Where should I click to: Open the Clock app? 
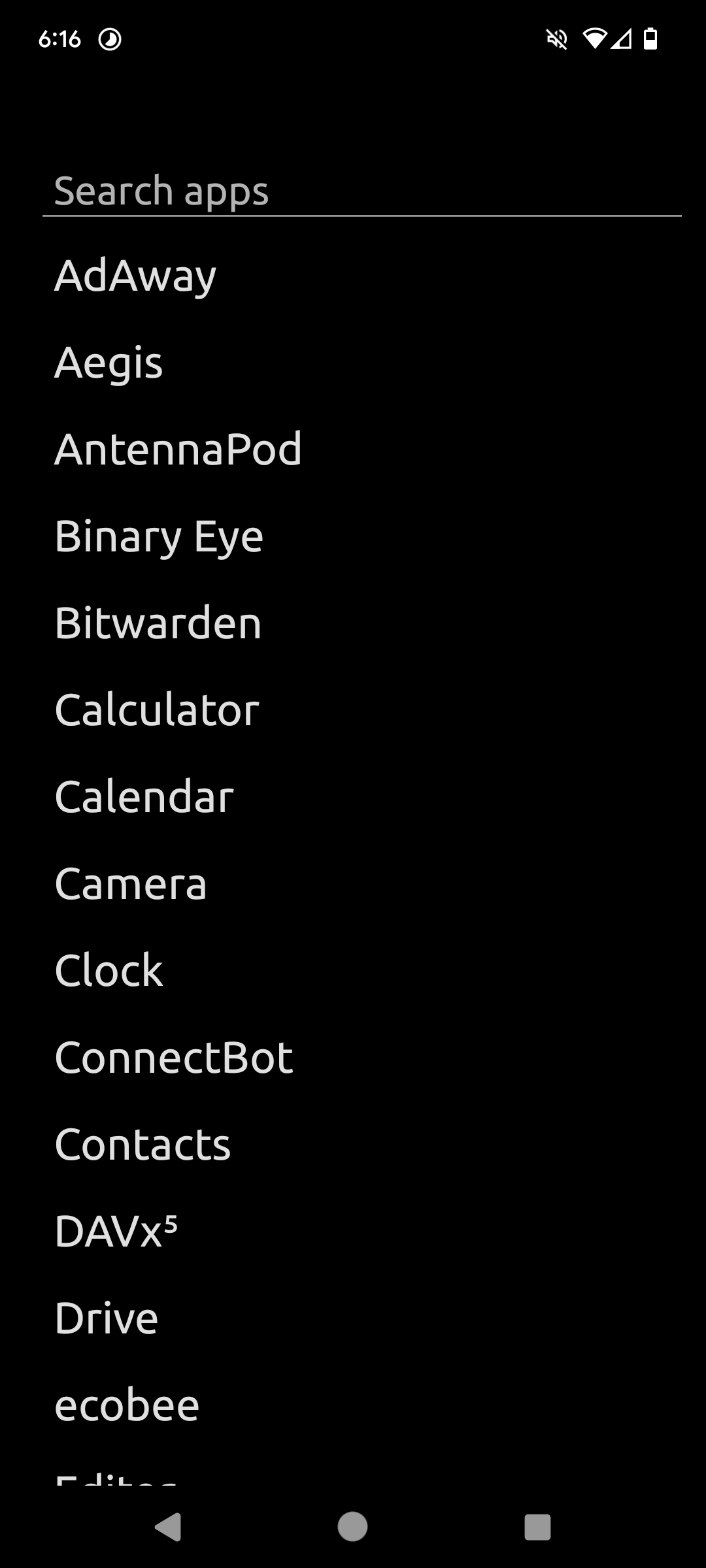point(109,970)
